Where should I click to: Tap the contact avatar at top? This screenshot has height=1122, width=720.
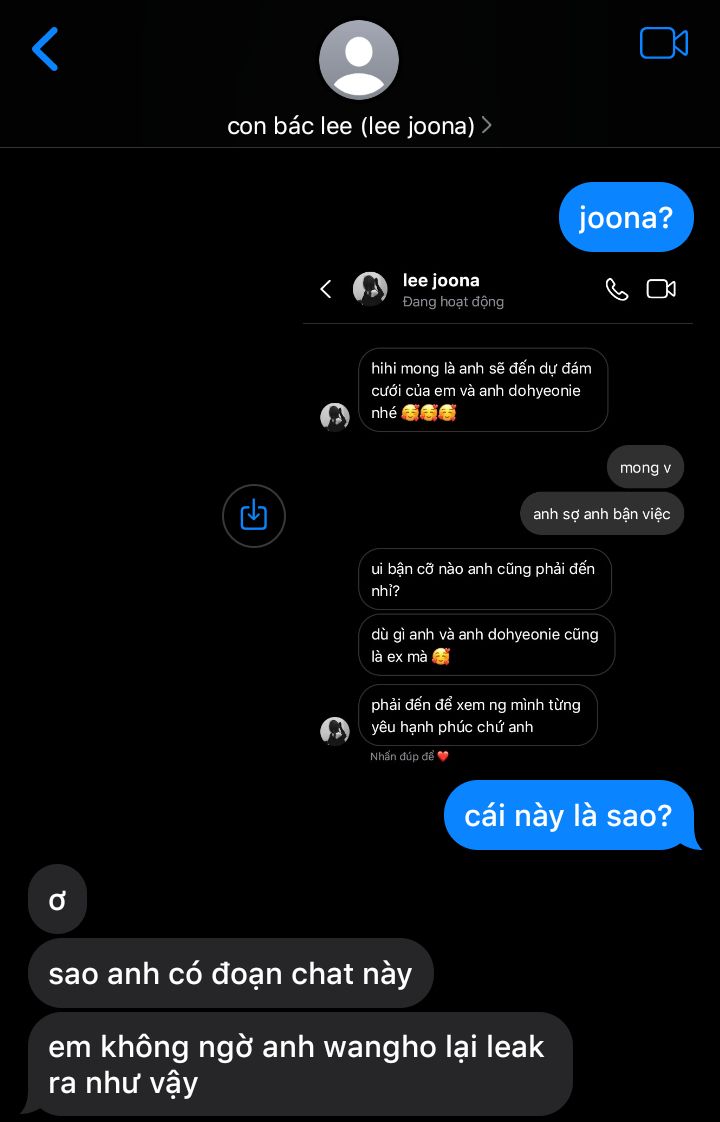point(359,60)
